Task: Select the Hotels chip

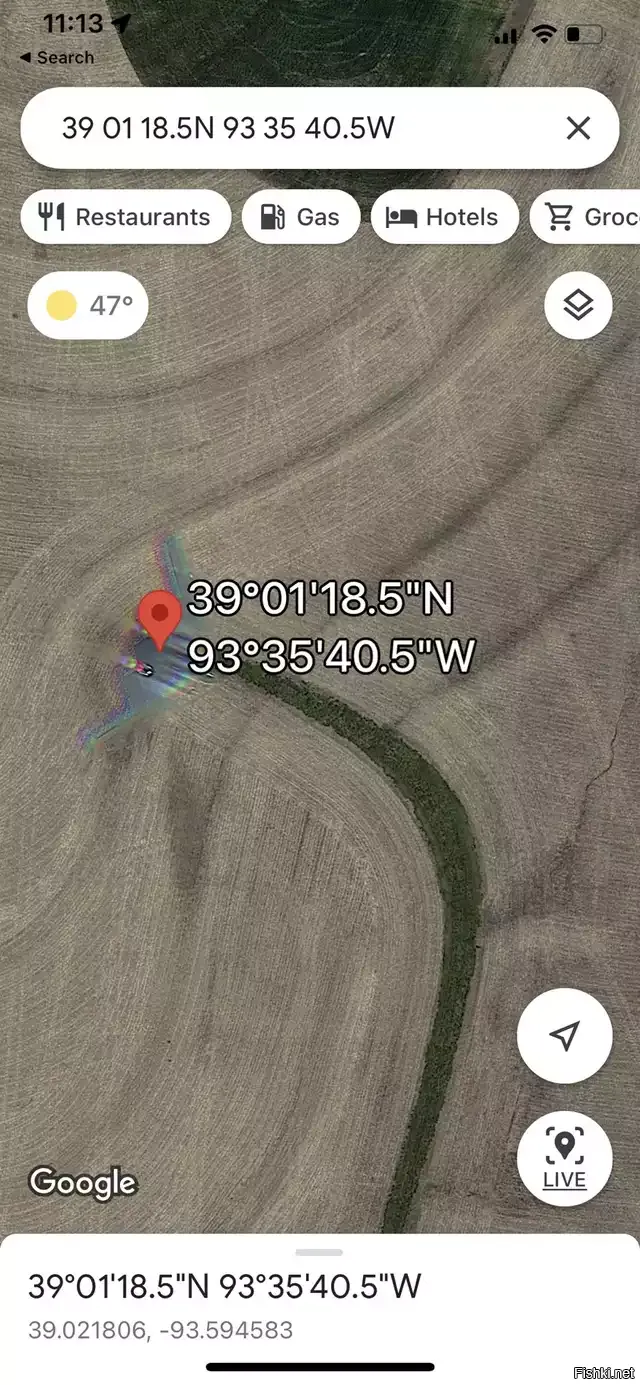Action: click(x=444, y=217)
